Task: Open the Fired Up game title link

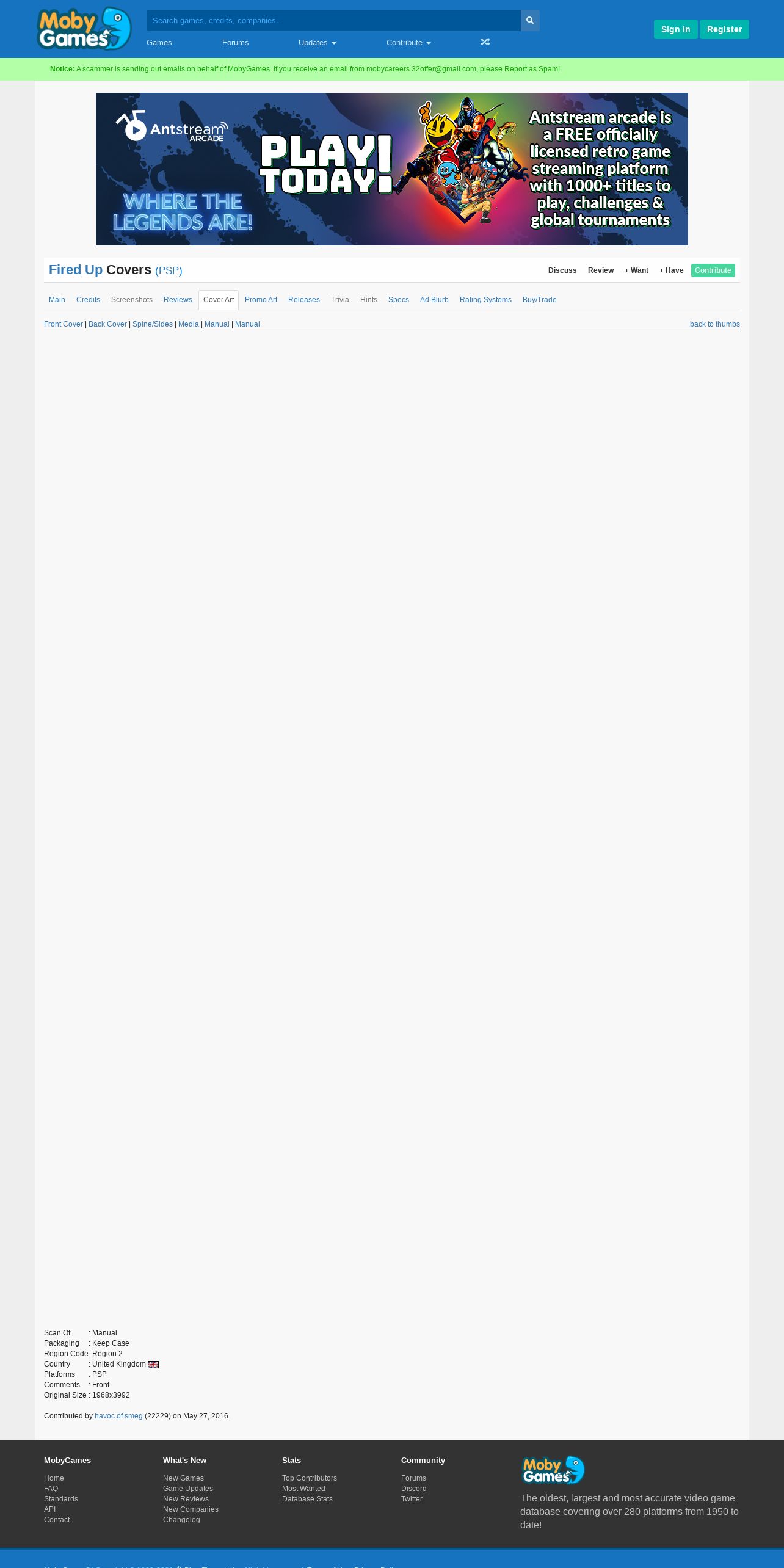Action: tap(76, 270)
